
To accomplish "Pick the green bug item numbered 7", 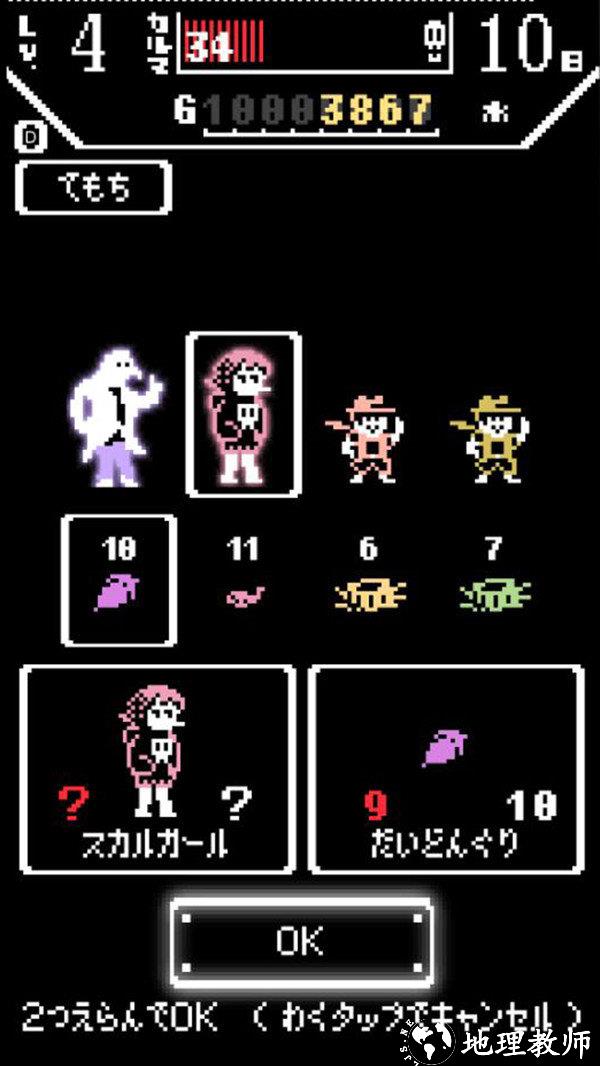I will [495, 580].
